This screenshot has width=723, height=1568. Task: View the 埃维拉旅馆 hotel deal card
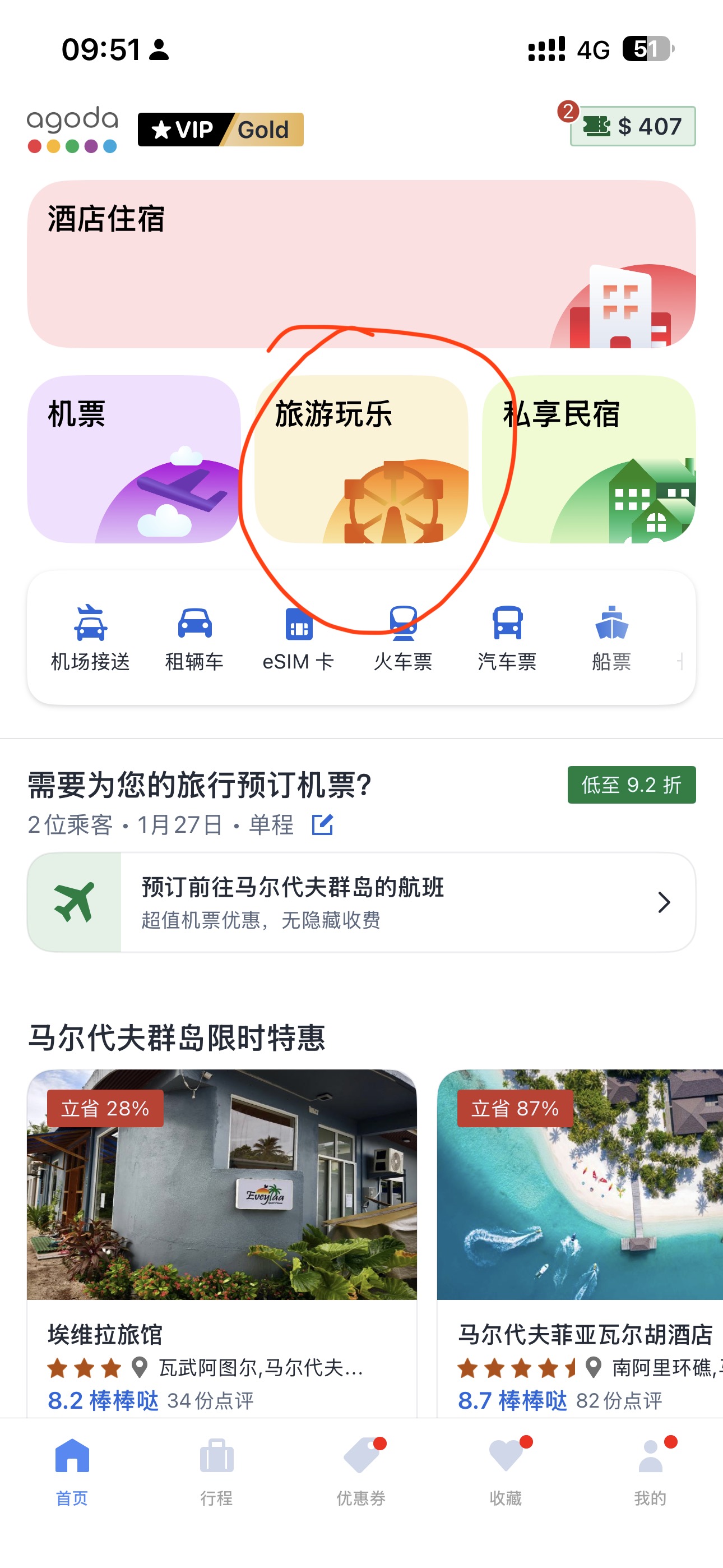(221, 1242)
